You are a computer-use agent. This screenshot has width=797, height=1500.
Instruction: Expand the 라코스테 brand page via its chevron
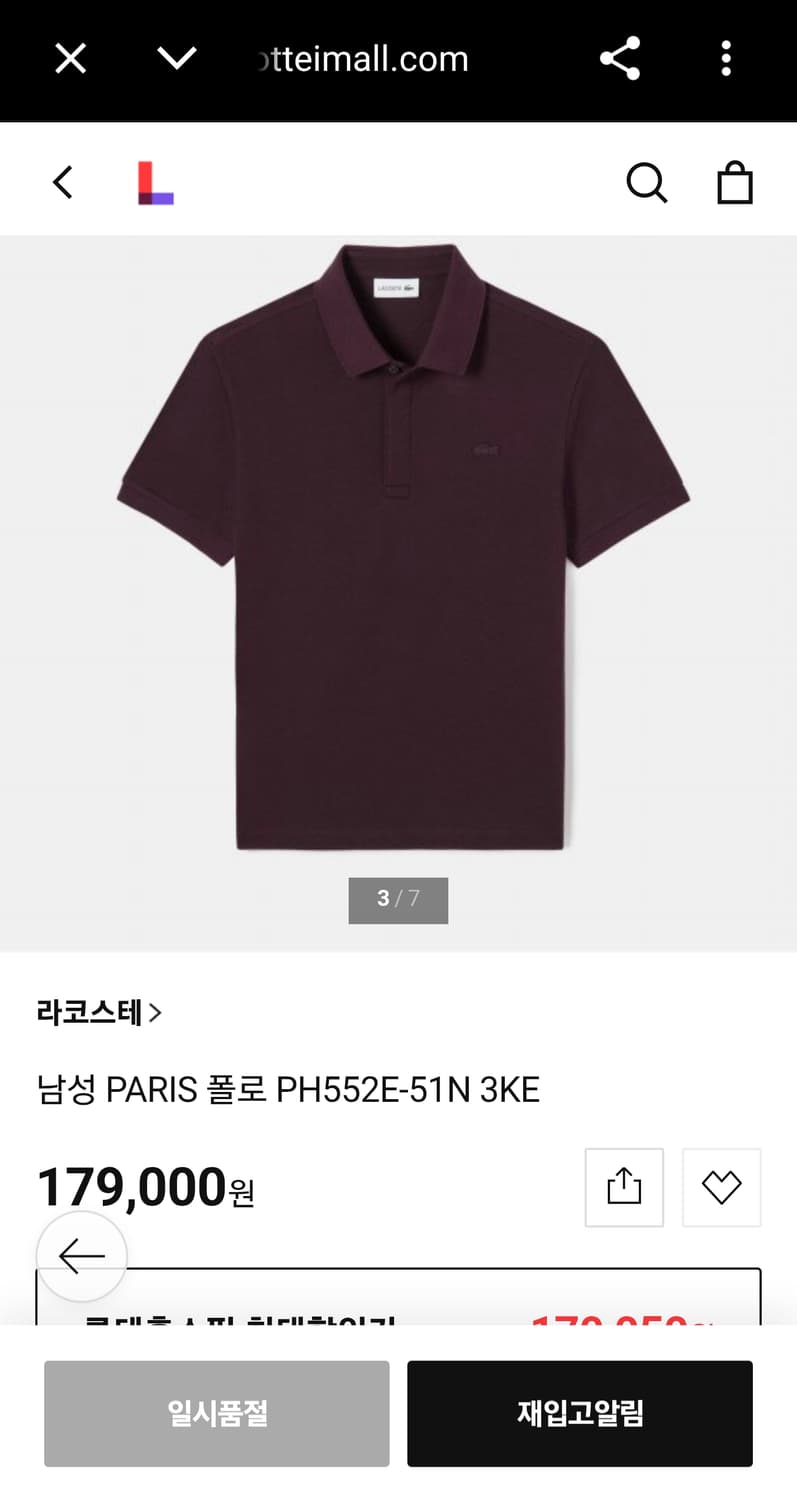click(x=156, y=1013)
